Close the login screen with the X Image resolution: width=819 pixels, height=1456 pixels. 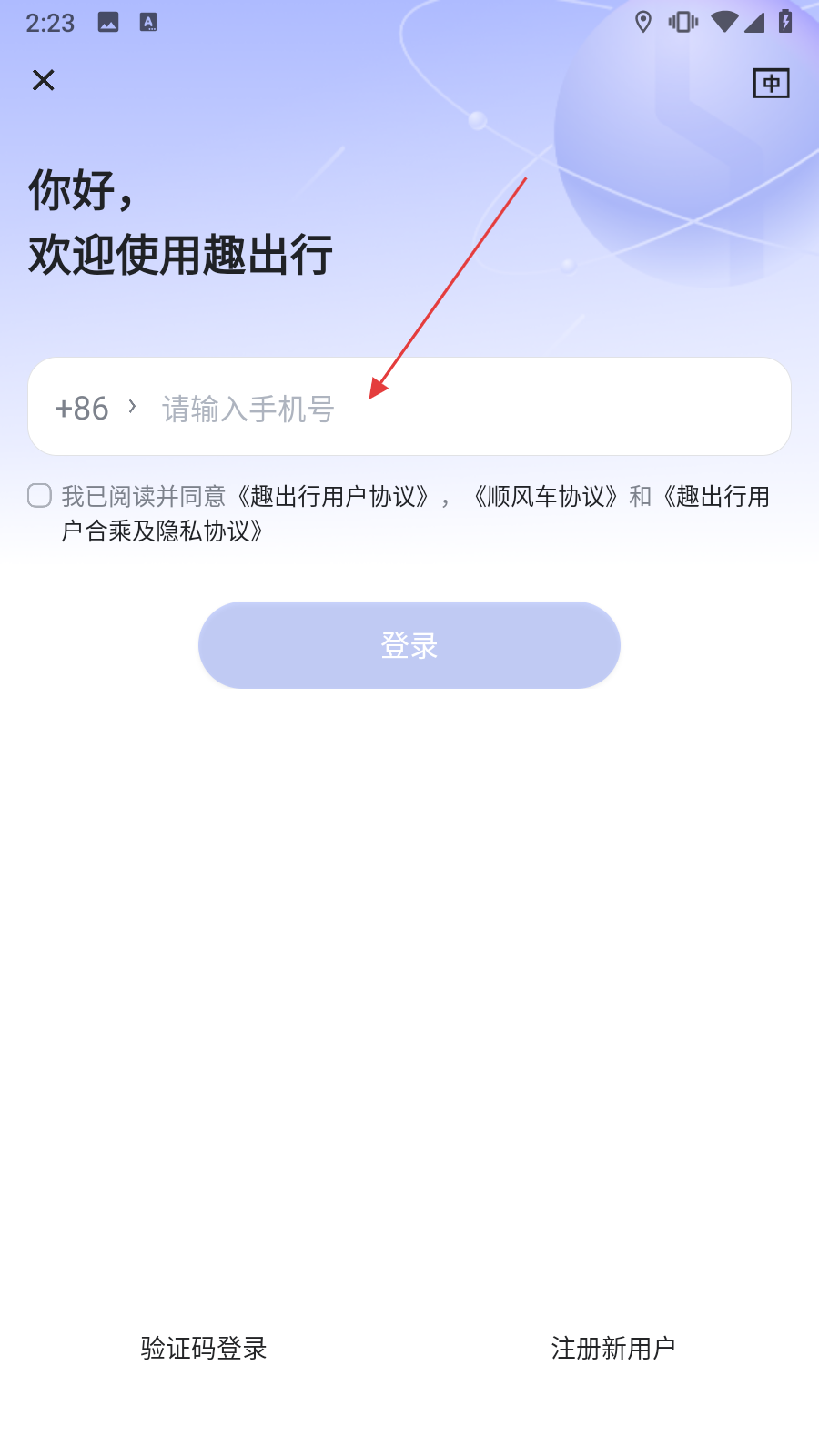[43, 80]
